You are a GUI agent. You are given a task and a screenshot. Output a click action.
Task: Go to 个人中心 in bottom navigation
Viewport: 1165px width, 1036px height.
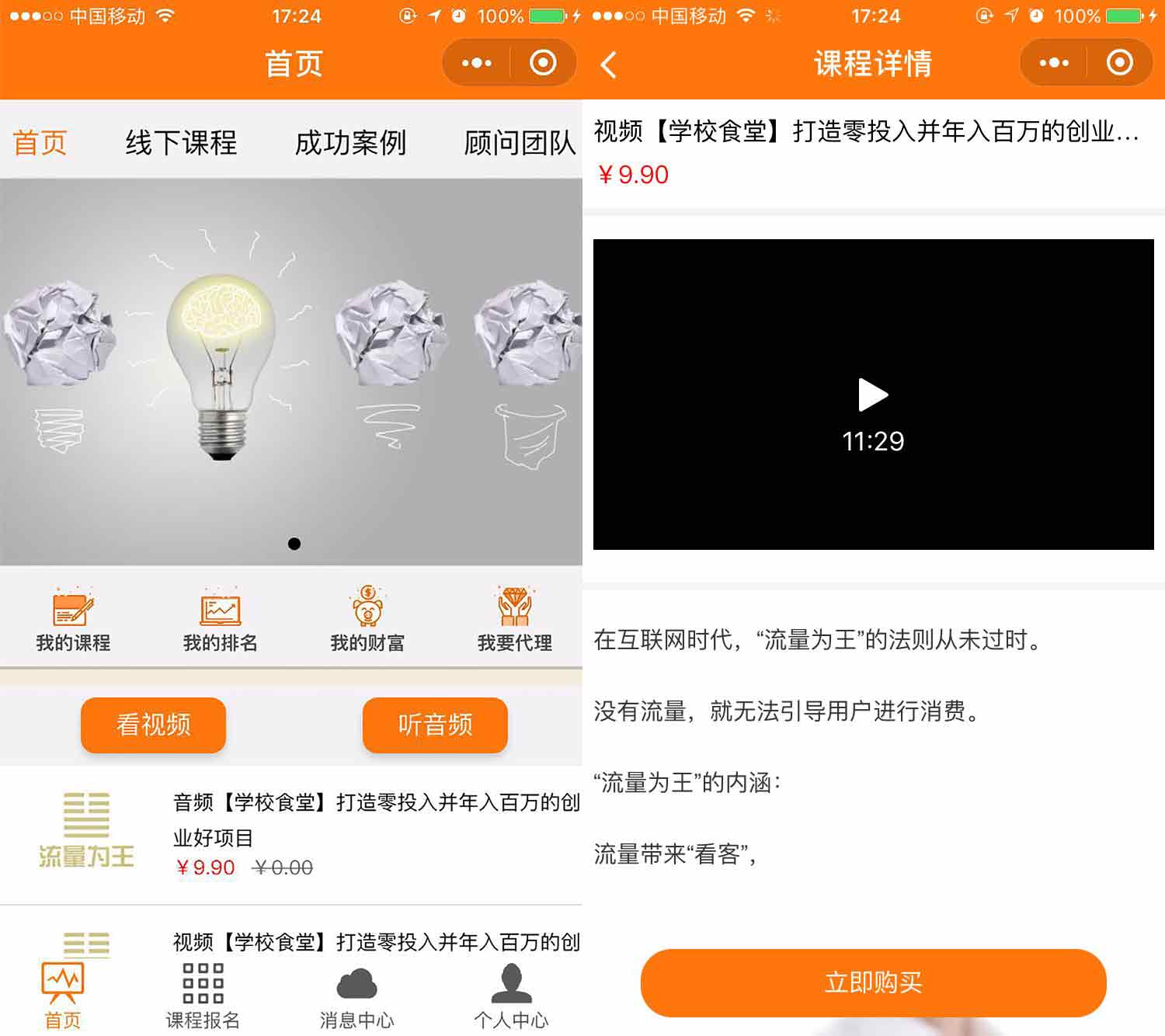click(x=511, y=996)
